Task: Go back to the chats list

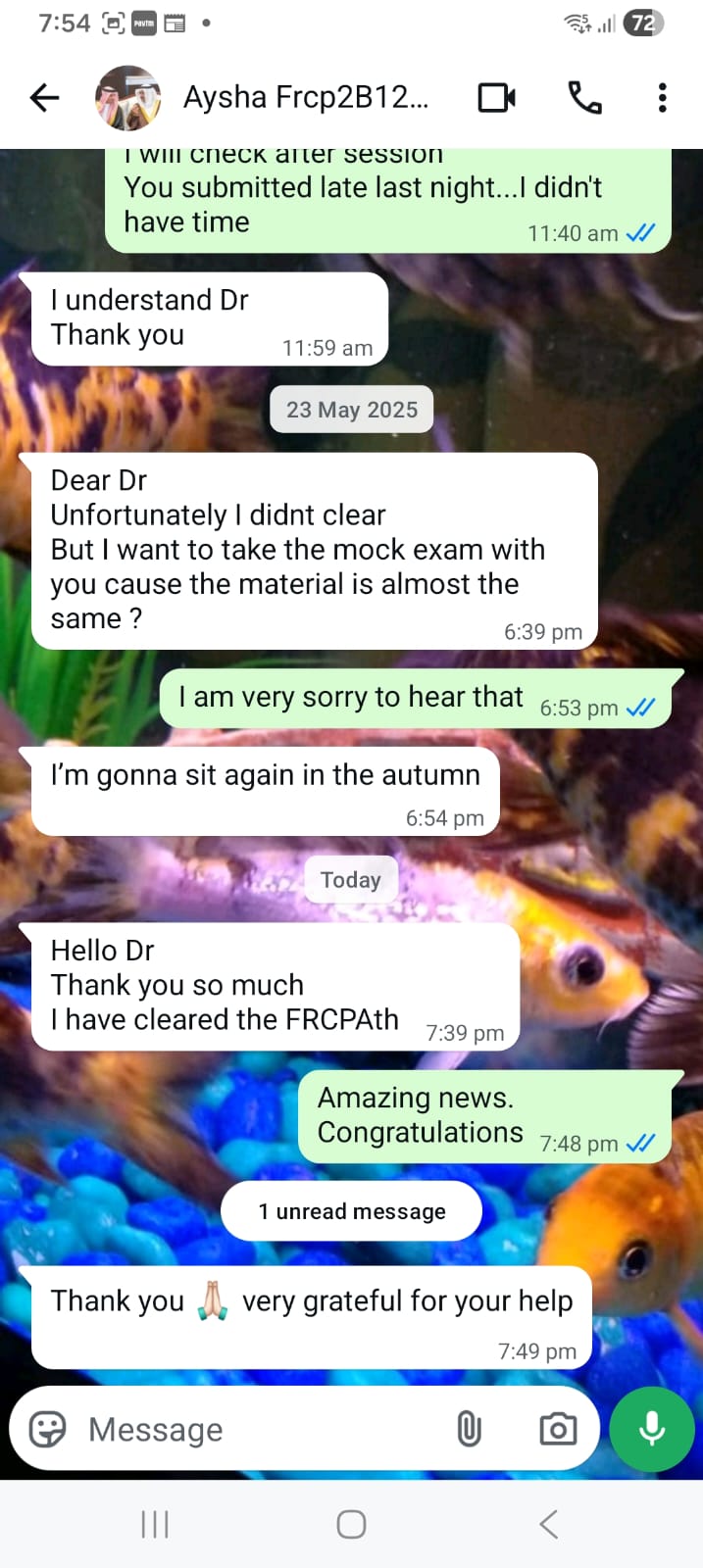Action: [x=44, y=97]
